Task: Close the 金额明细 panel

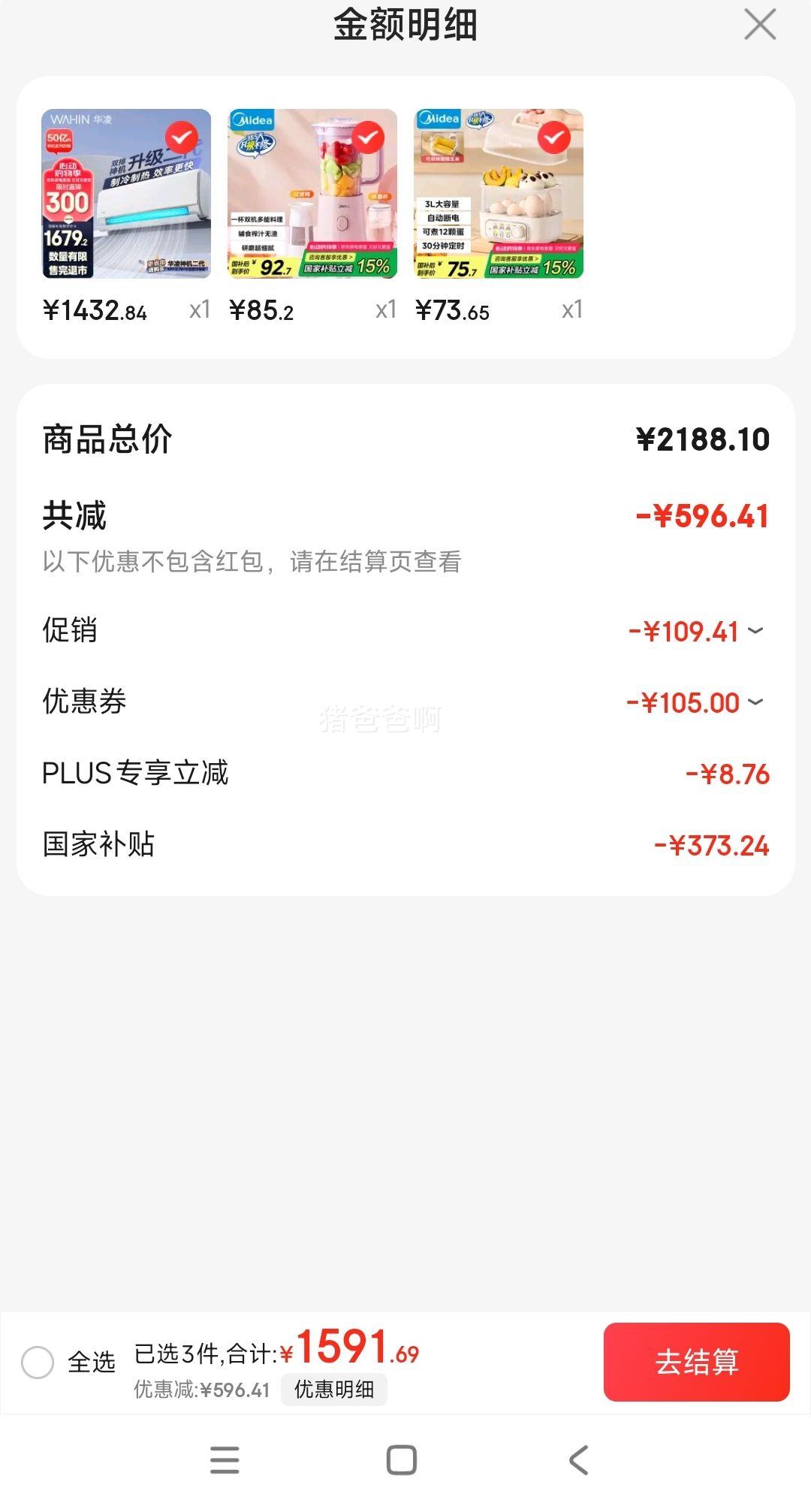Action: (760, 25)
